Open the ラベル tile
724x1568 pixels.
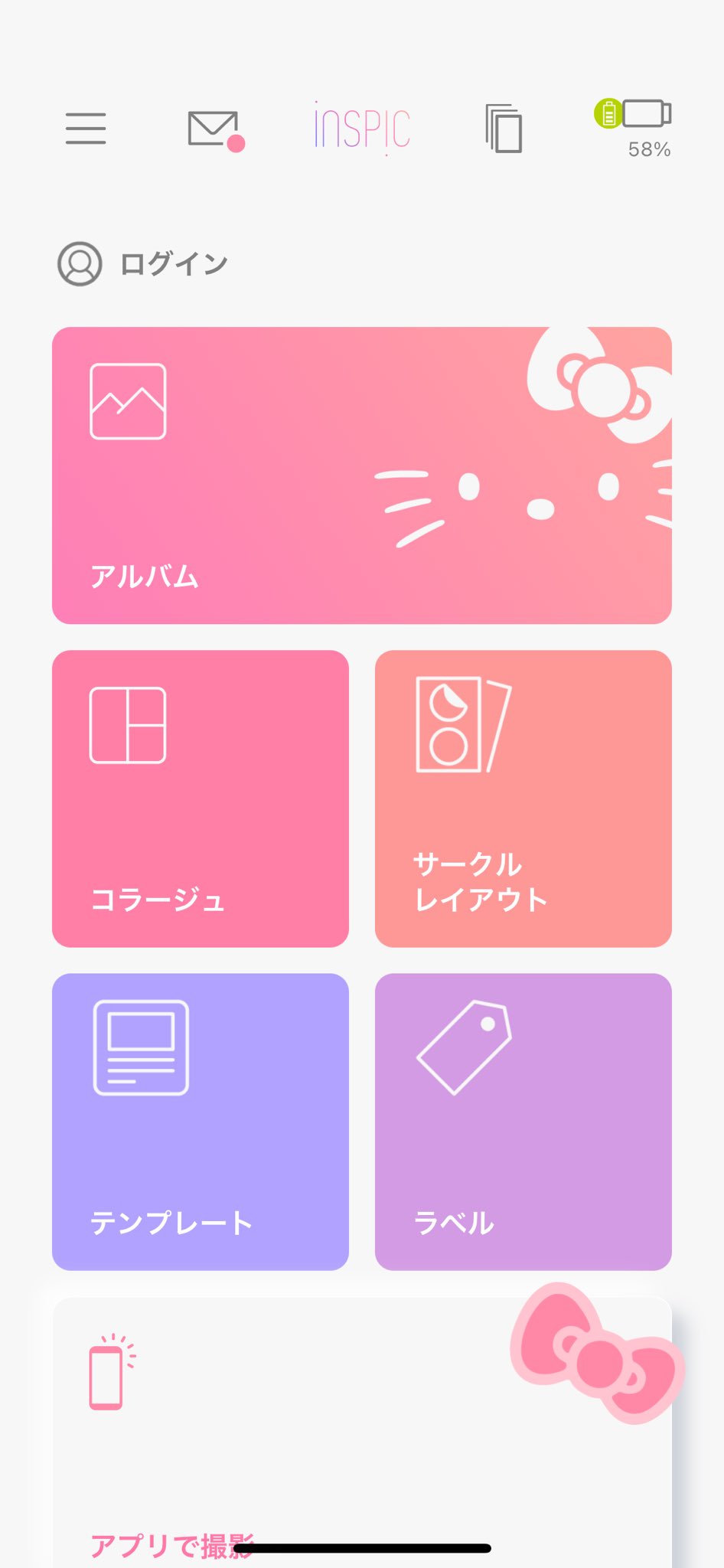pos(523,1122)
